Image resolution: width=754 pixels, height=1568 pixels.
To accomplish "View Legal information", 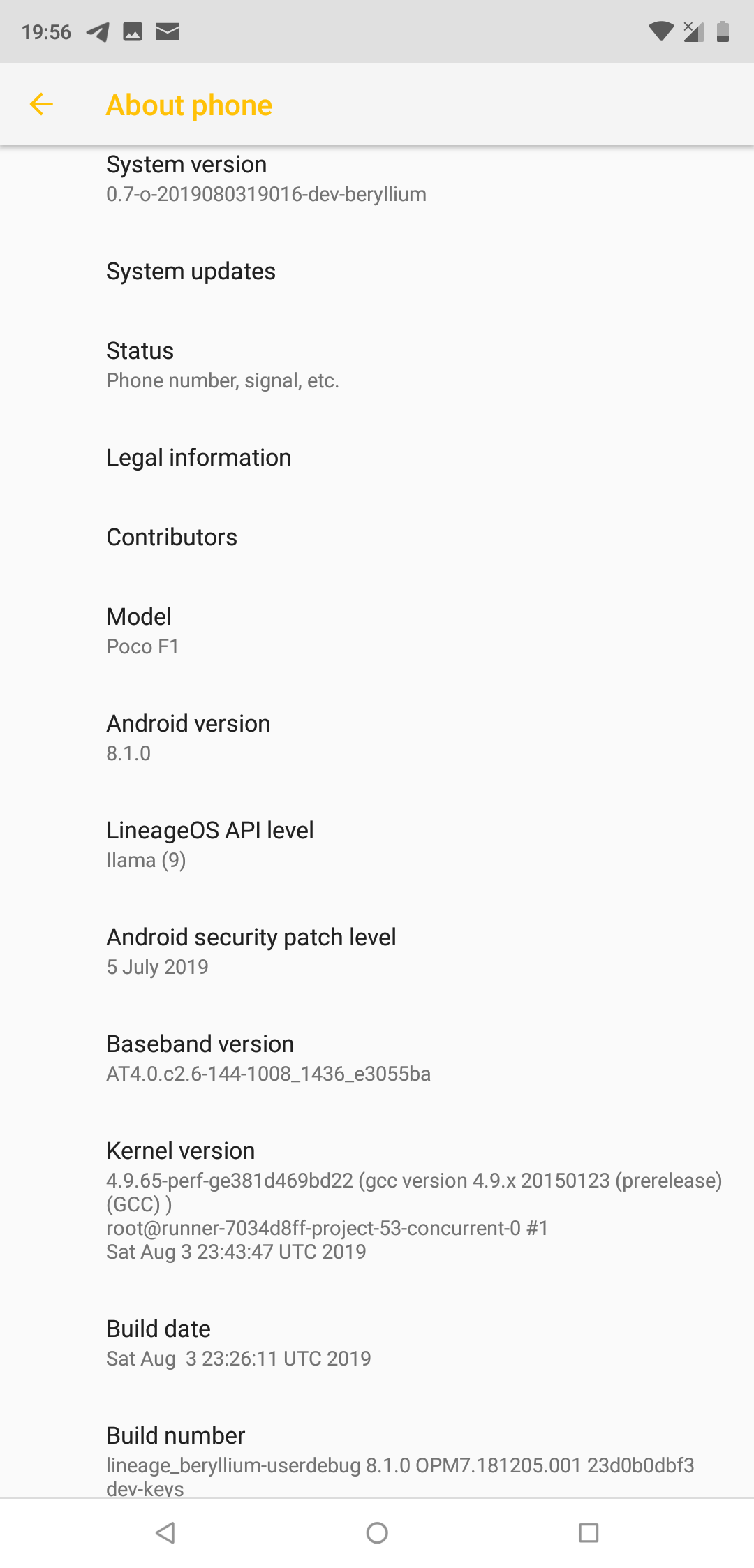I will tap(377, 458).
